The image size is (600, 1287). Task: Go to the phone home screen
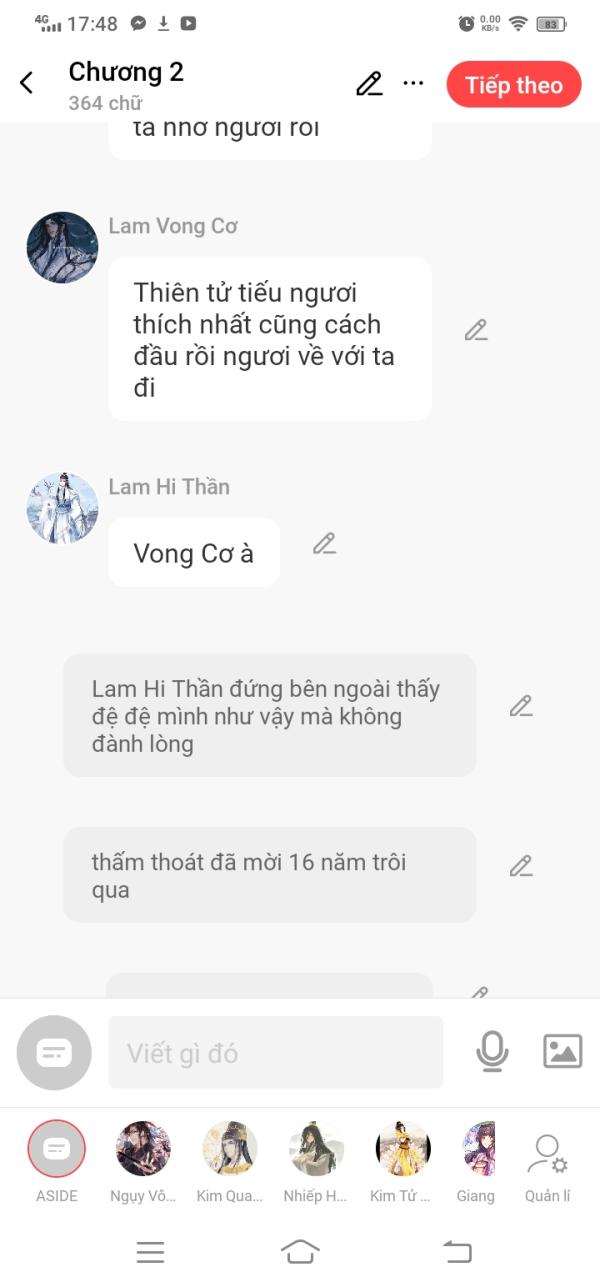(300, 1251)
